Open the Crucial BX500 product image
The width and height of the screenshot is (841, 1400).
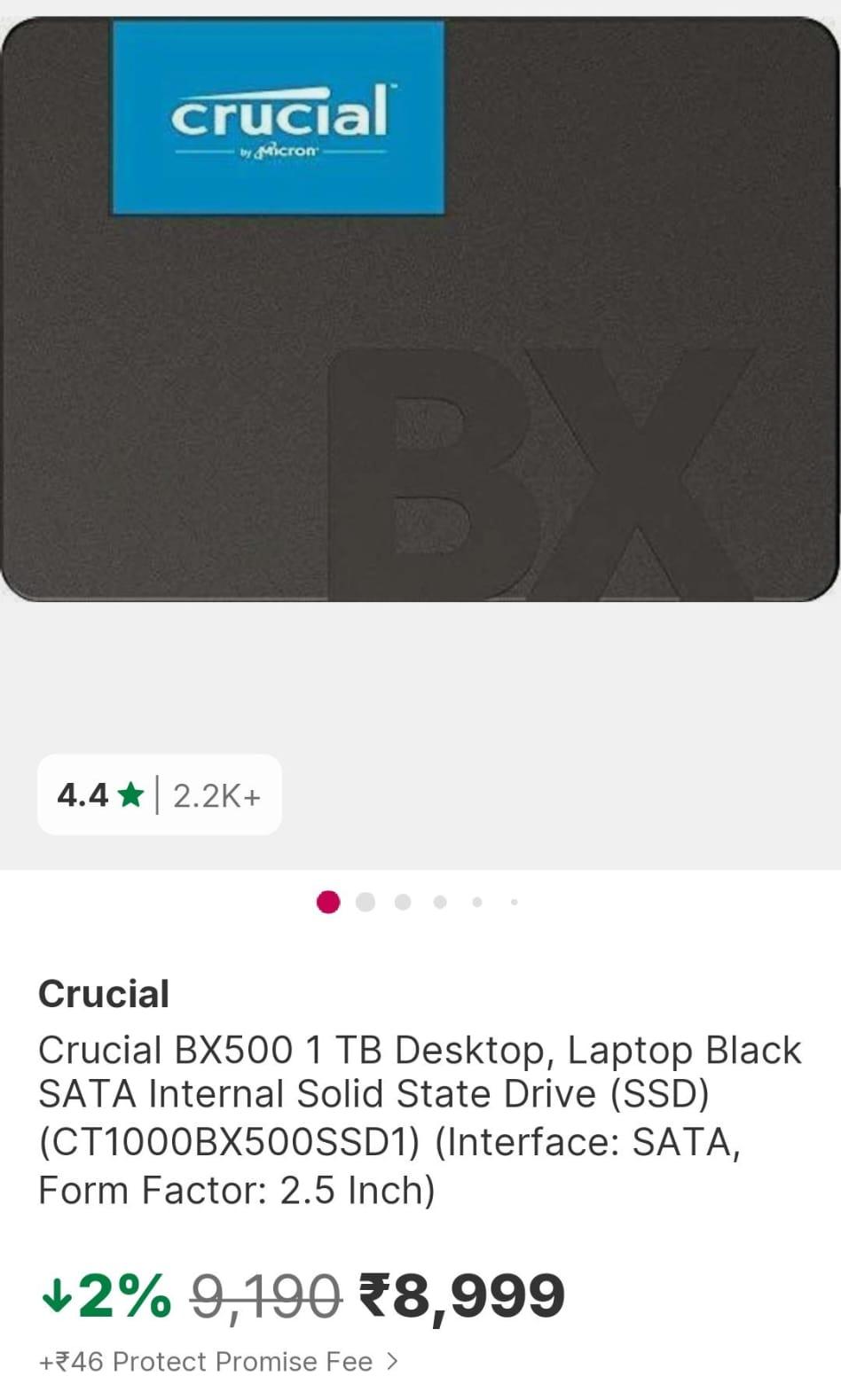(419, 310)
